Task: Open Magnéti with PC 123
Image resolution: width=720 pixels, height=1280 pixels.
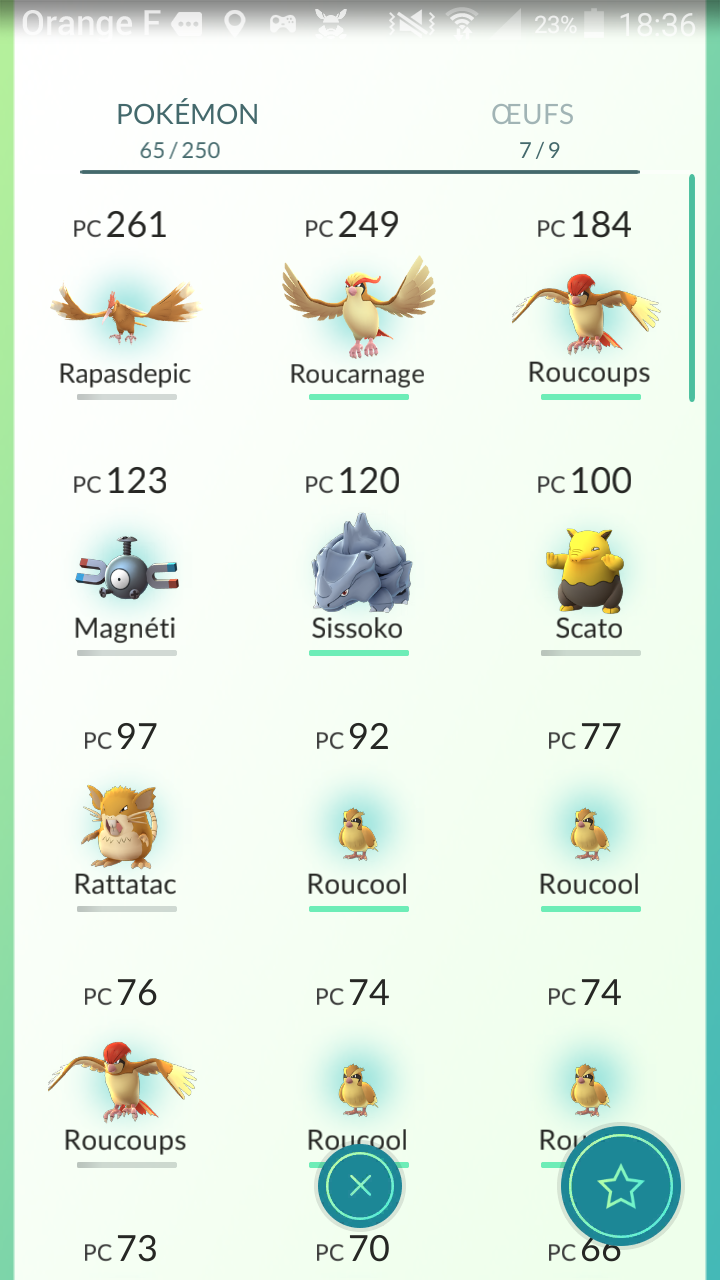Action: click(x=125, y=573)
